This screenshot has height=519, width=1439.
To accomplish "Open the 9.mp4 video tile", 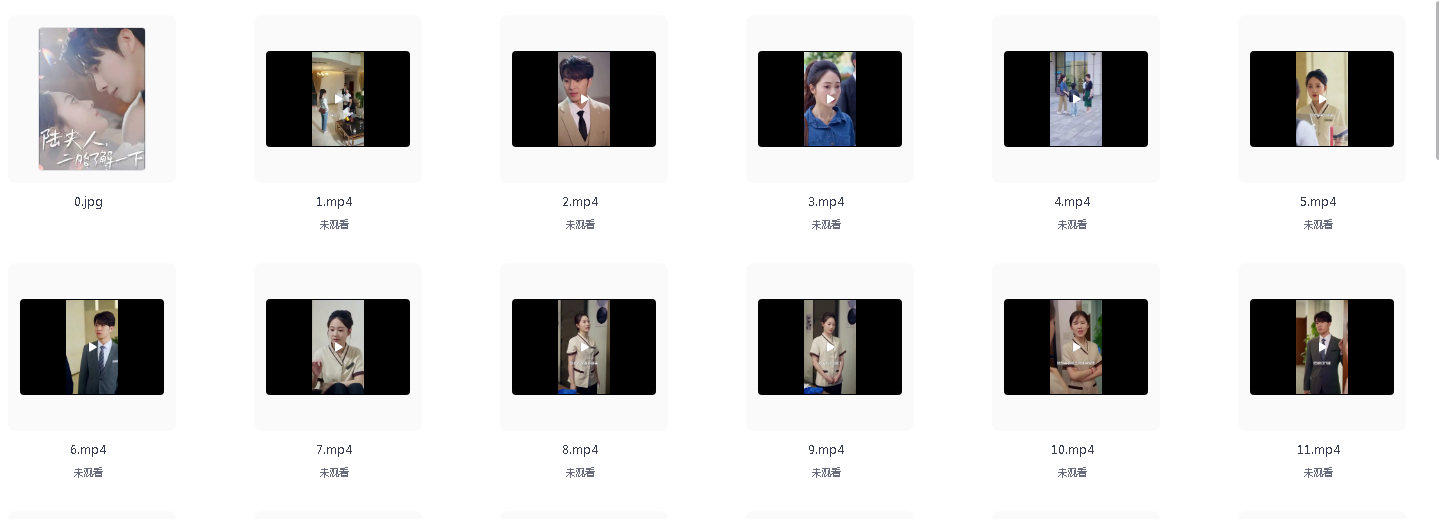I will pos(830,347).
